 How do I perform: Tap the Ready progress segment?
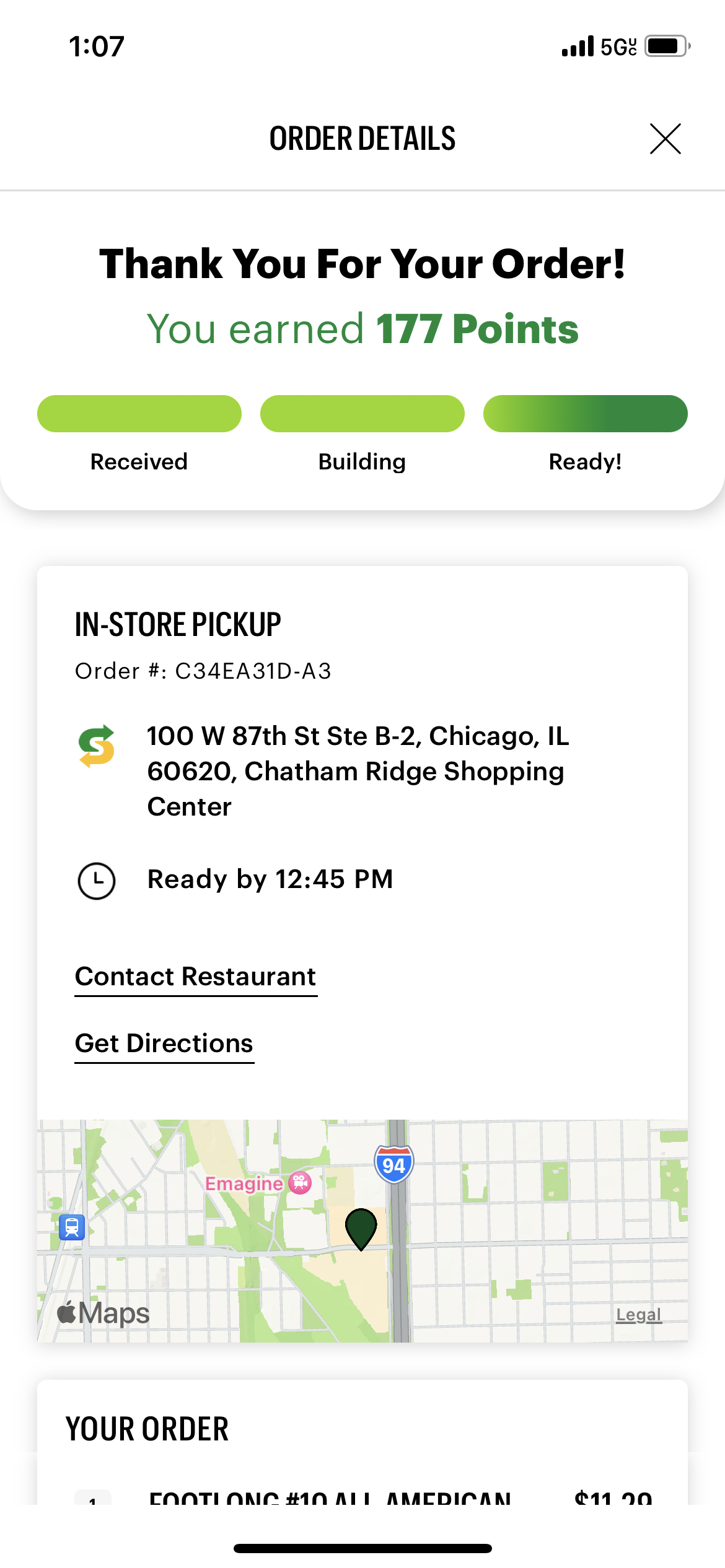click(x=585, y=413)
